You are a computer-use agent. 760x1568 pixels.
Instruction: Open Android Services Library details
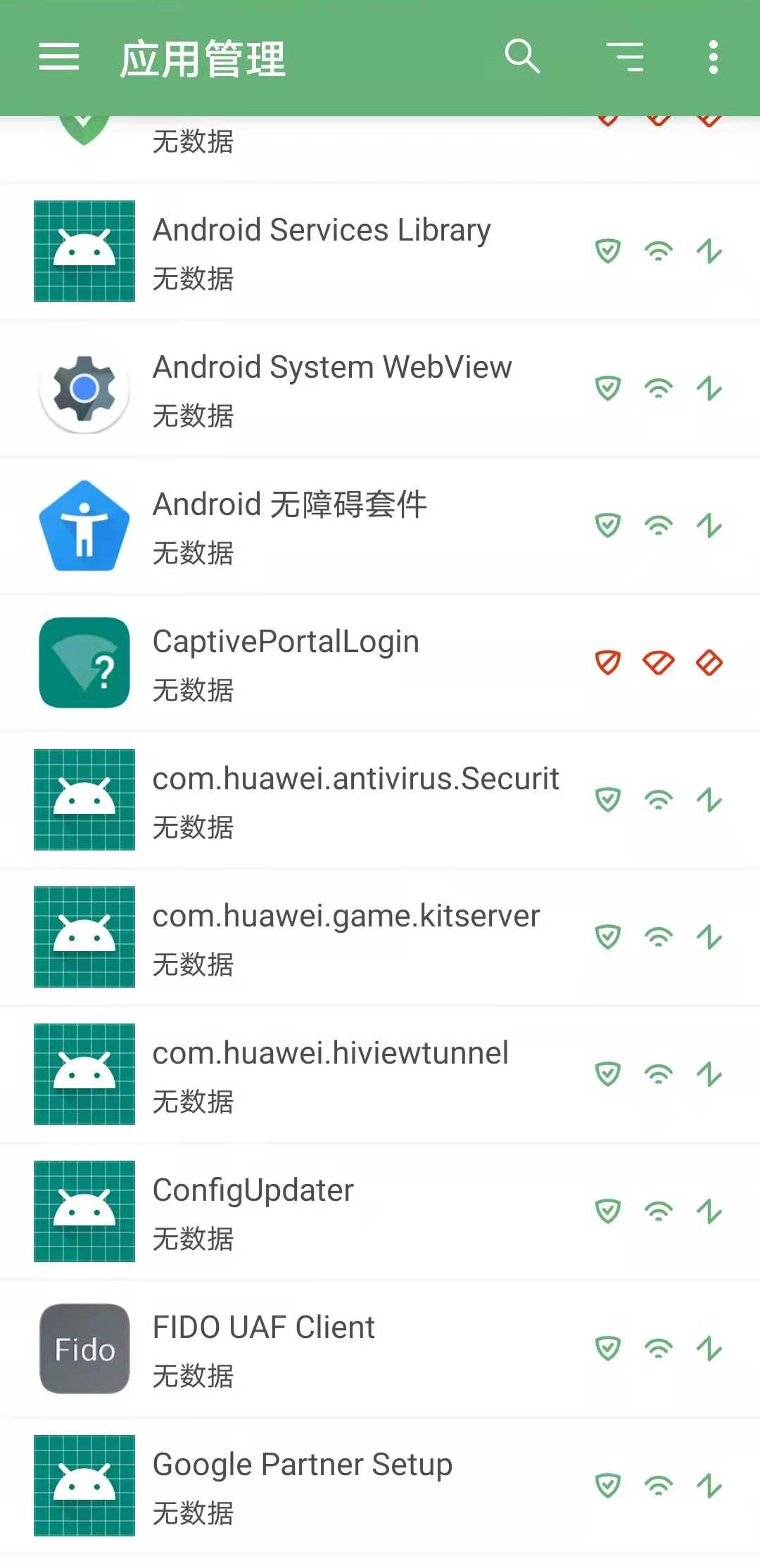pos(321,251)
